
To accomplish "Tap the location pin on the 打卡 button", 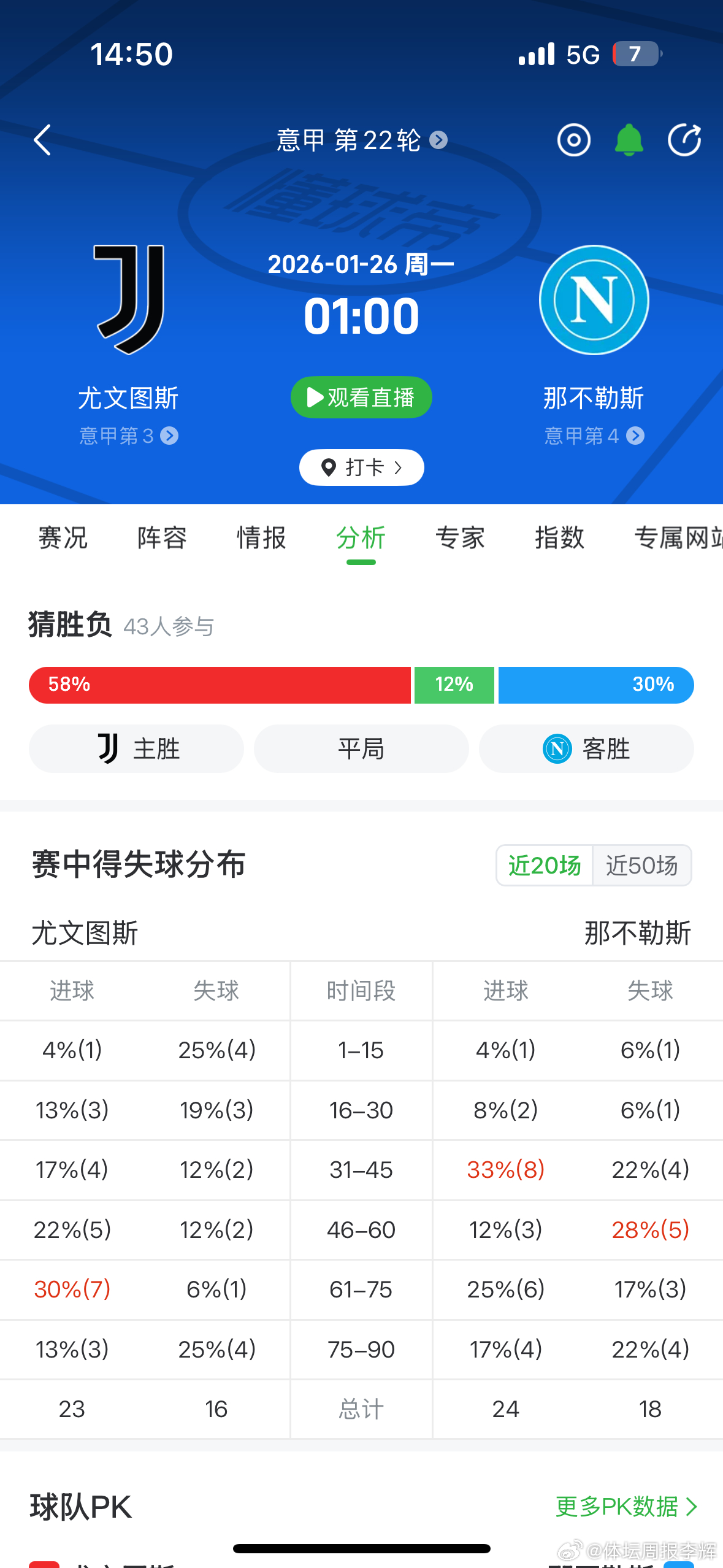I will pos(329,467).
